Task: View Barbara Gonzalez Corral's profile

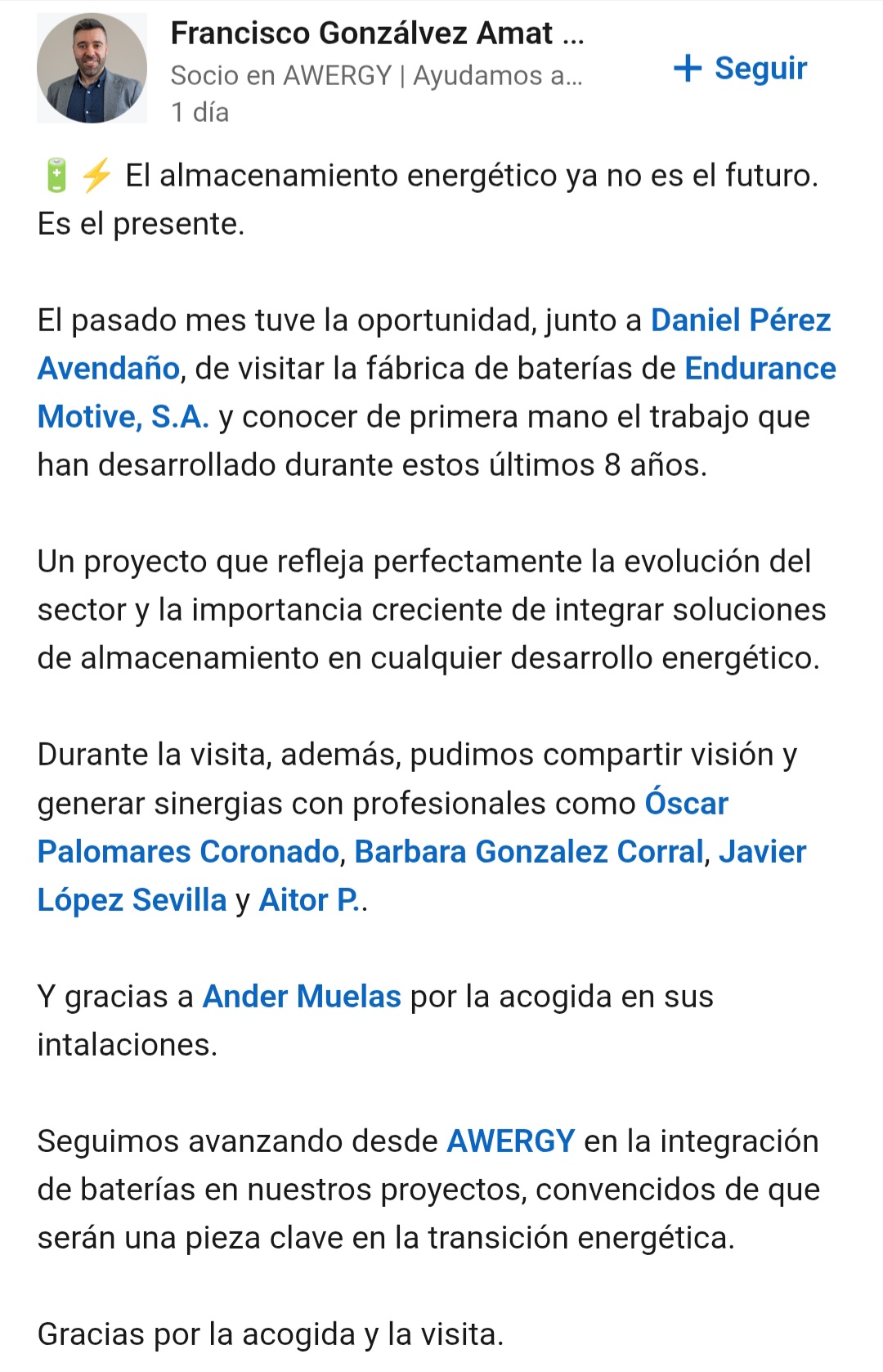Action: (x=528, y=852)
